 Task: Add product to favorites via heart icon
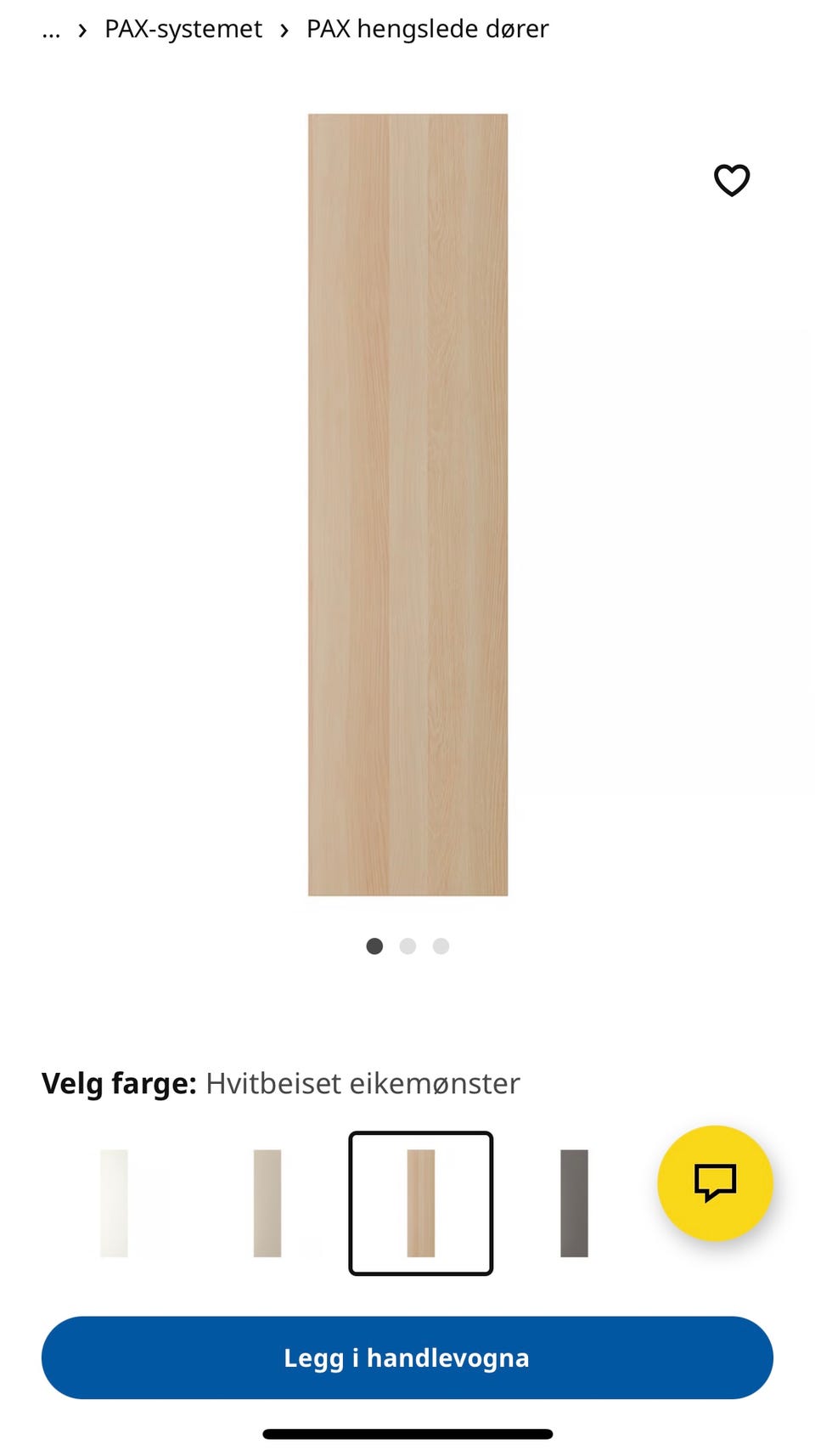click(732, 179)
